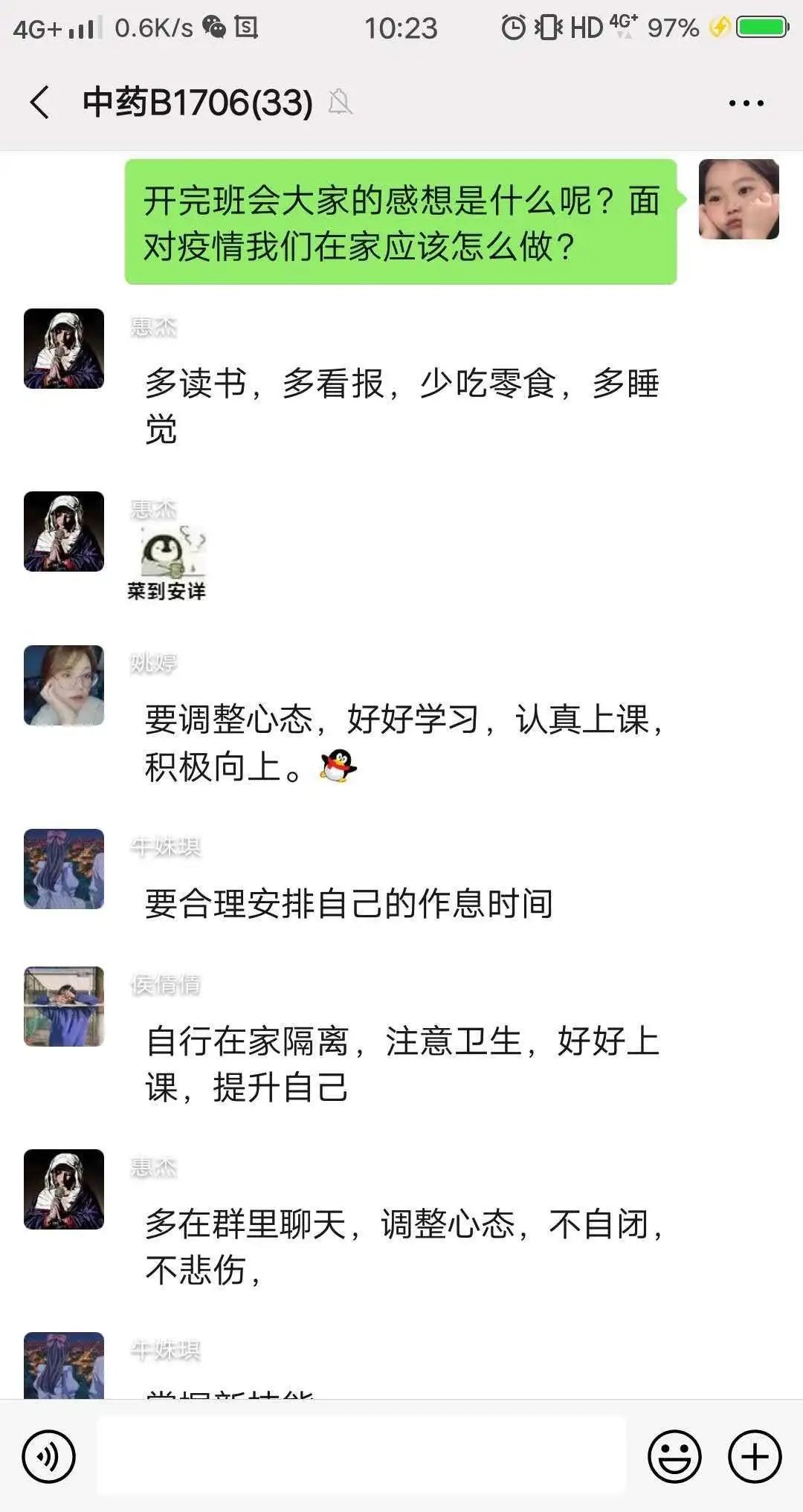View 侯倩倩's profile avatar
The height and width of the screenshot is (1512, 803).
coord(64,1006)
